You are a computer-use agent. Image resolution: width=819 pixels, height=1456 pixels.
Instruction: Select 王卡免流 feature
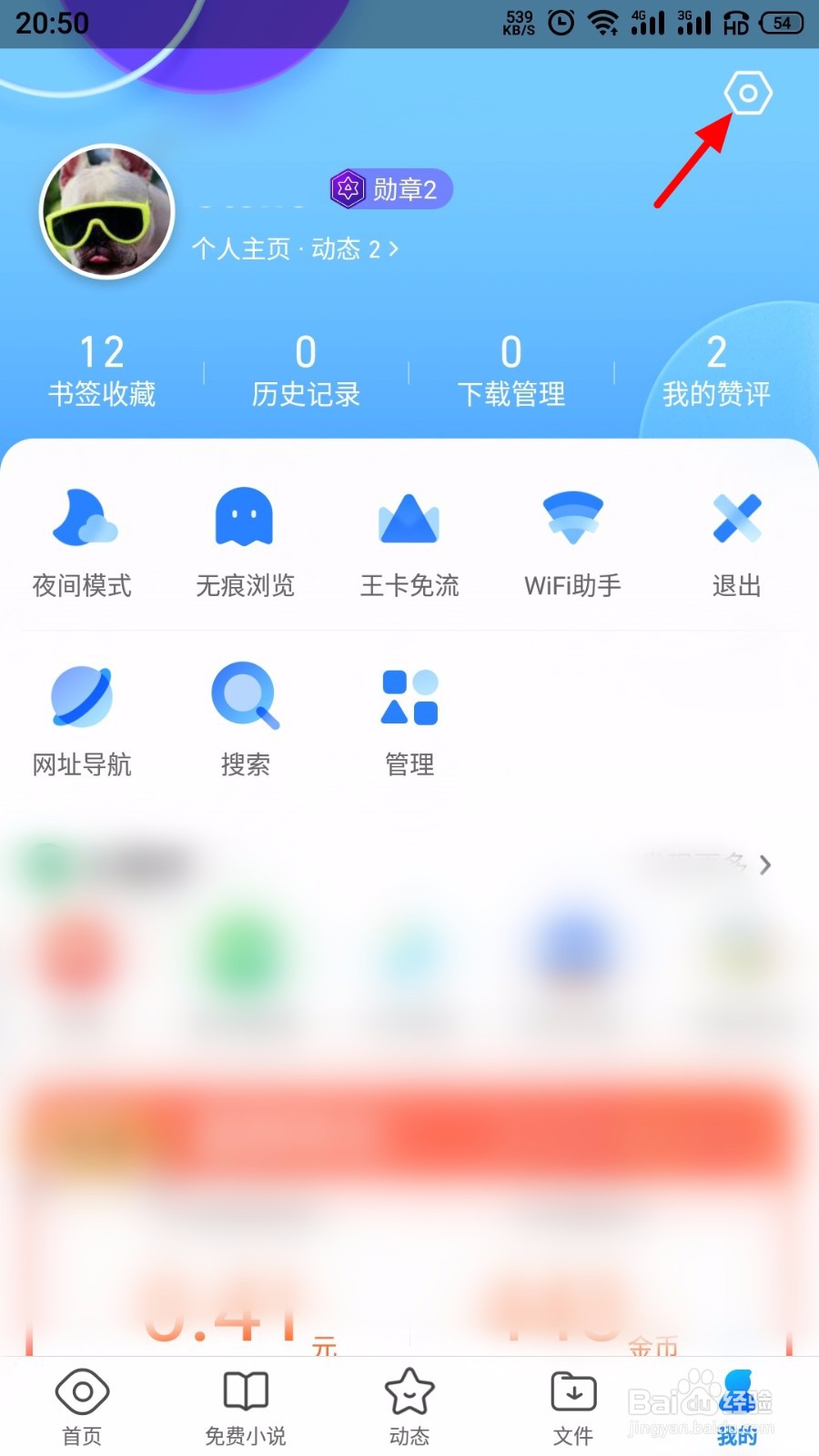point(409,541)
